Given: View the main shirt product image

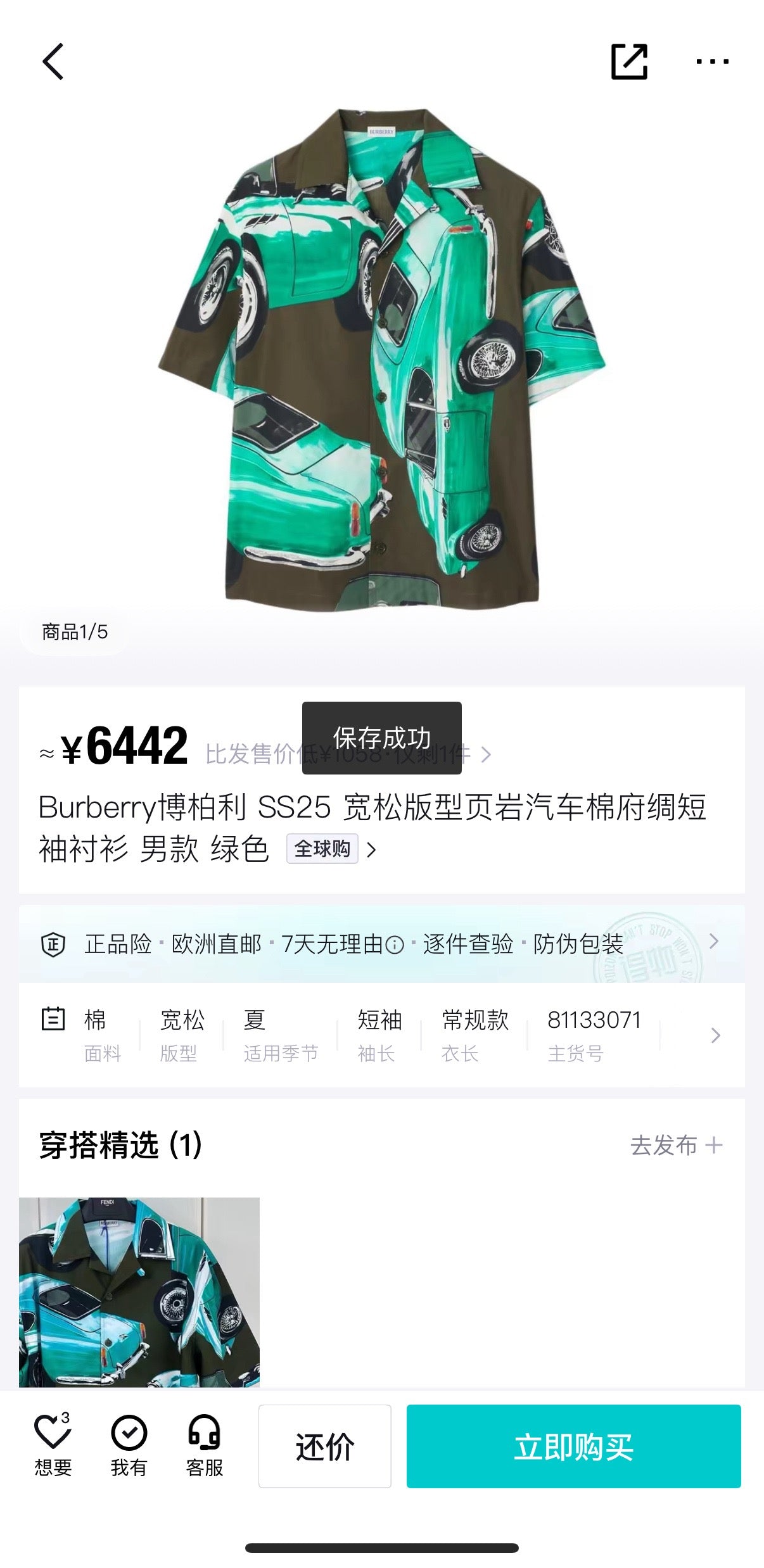Looking at the screenshot, I should tap(382, 361).
